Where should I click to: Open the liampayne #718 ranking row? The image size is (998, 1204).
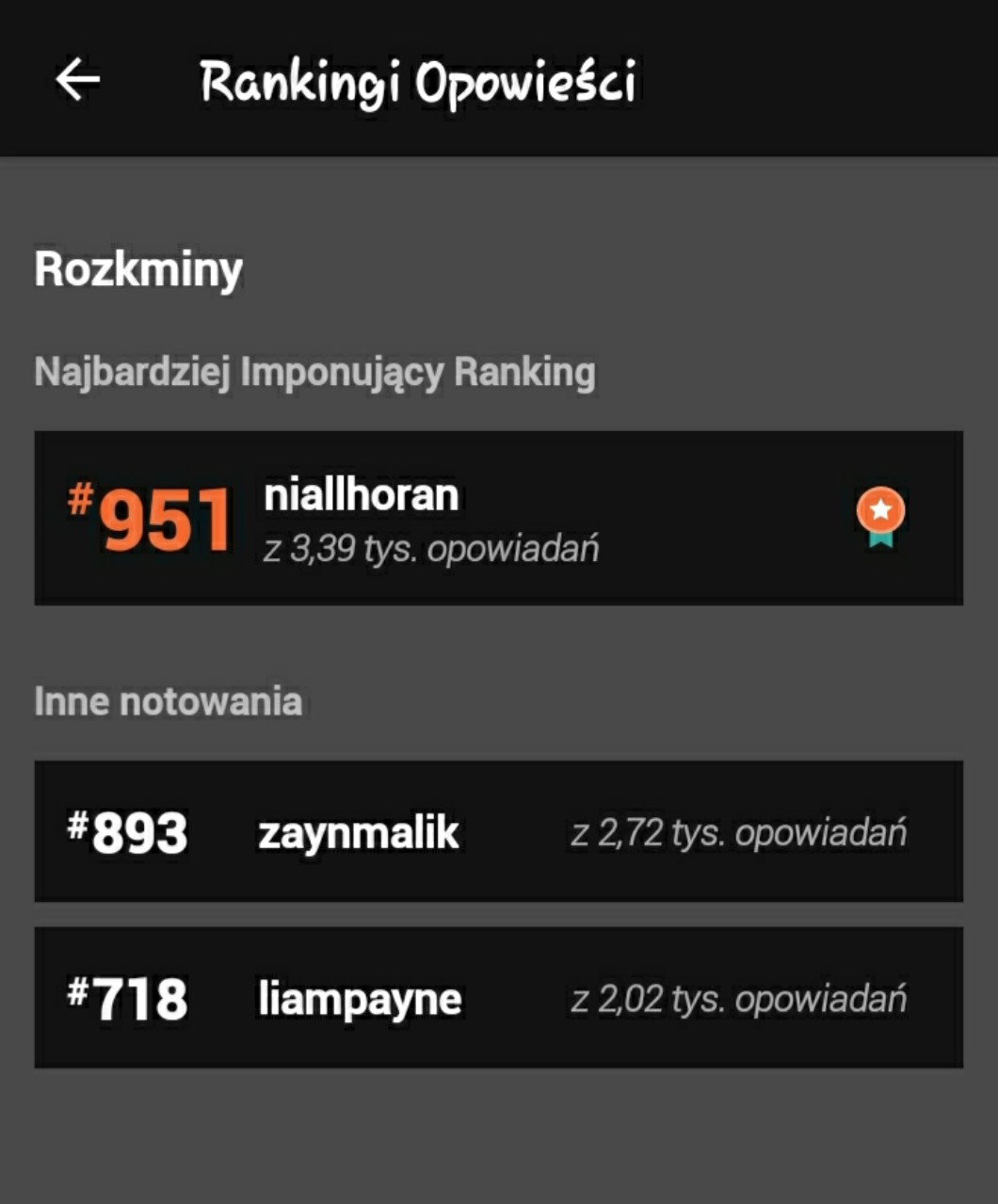click(498, 997)
